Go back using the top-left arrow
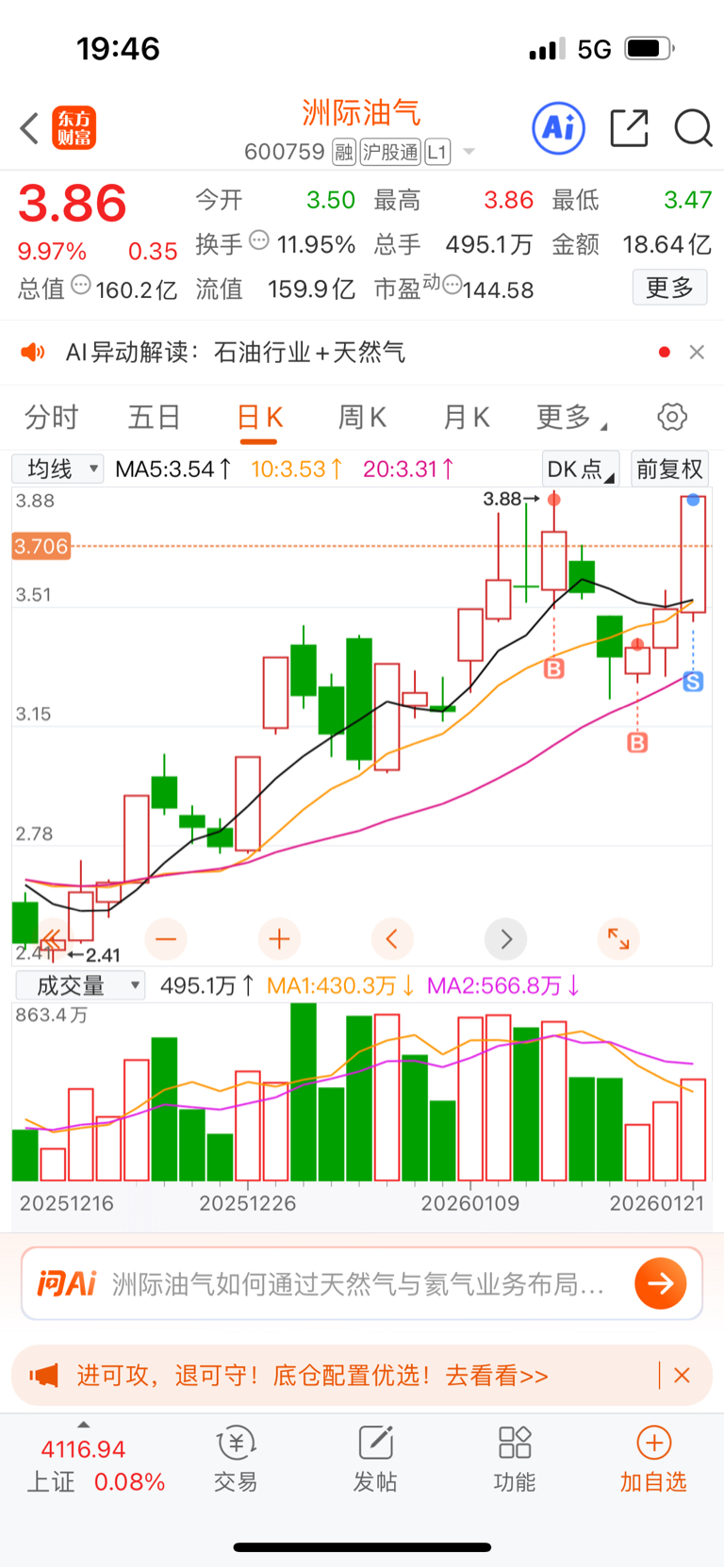Viewport: 724px width, 1568px height. pyautogui.click(x=30, y=128)
